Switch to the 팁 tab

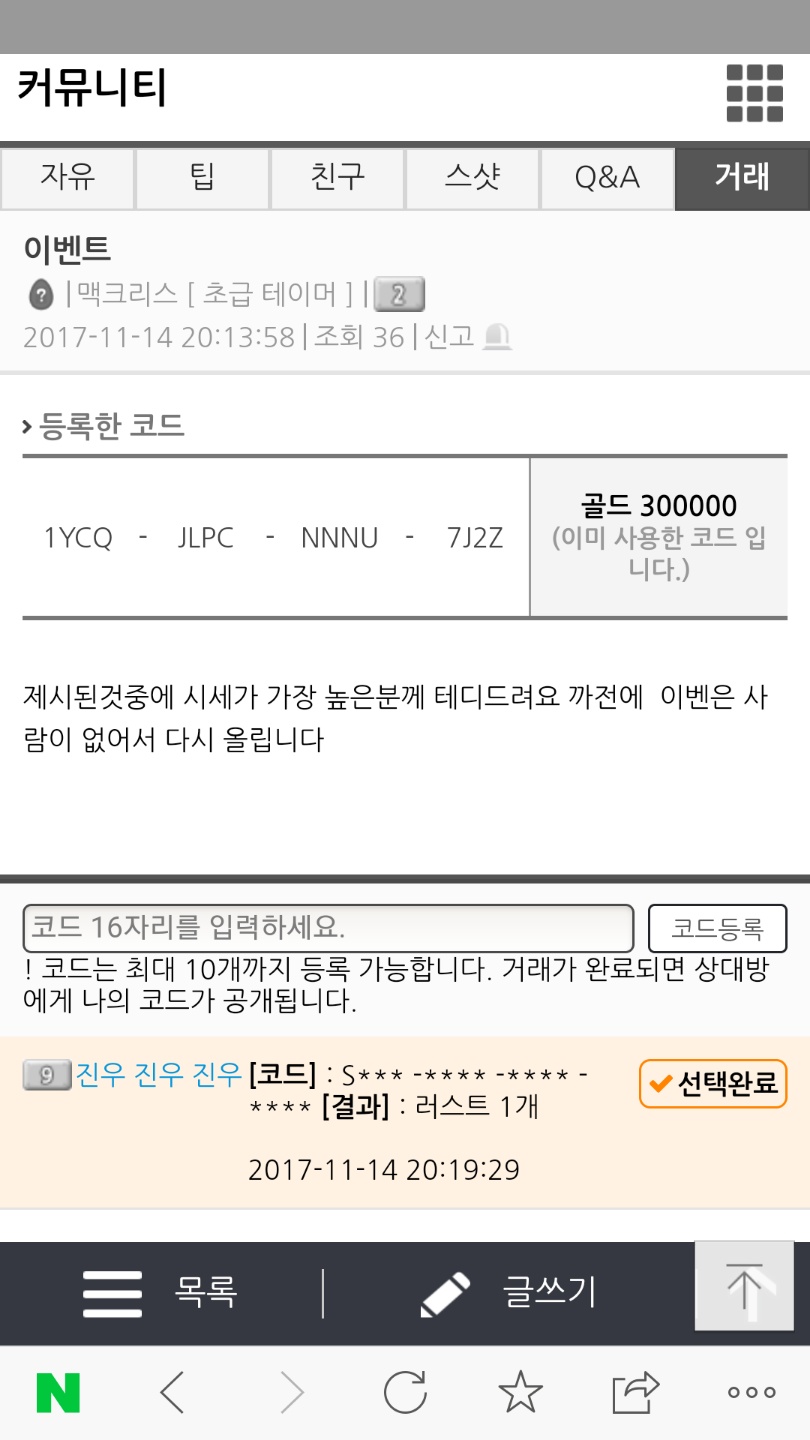(x=202, y=178)
